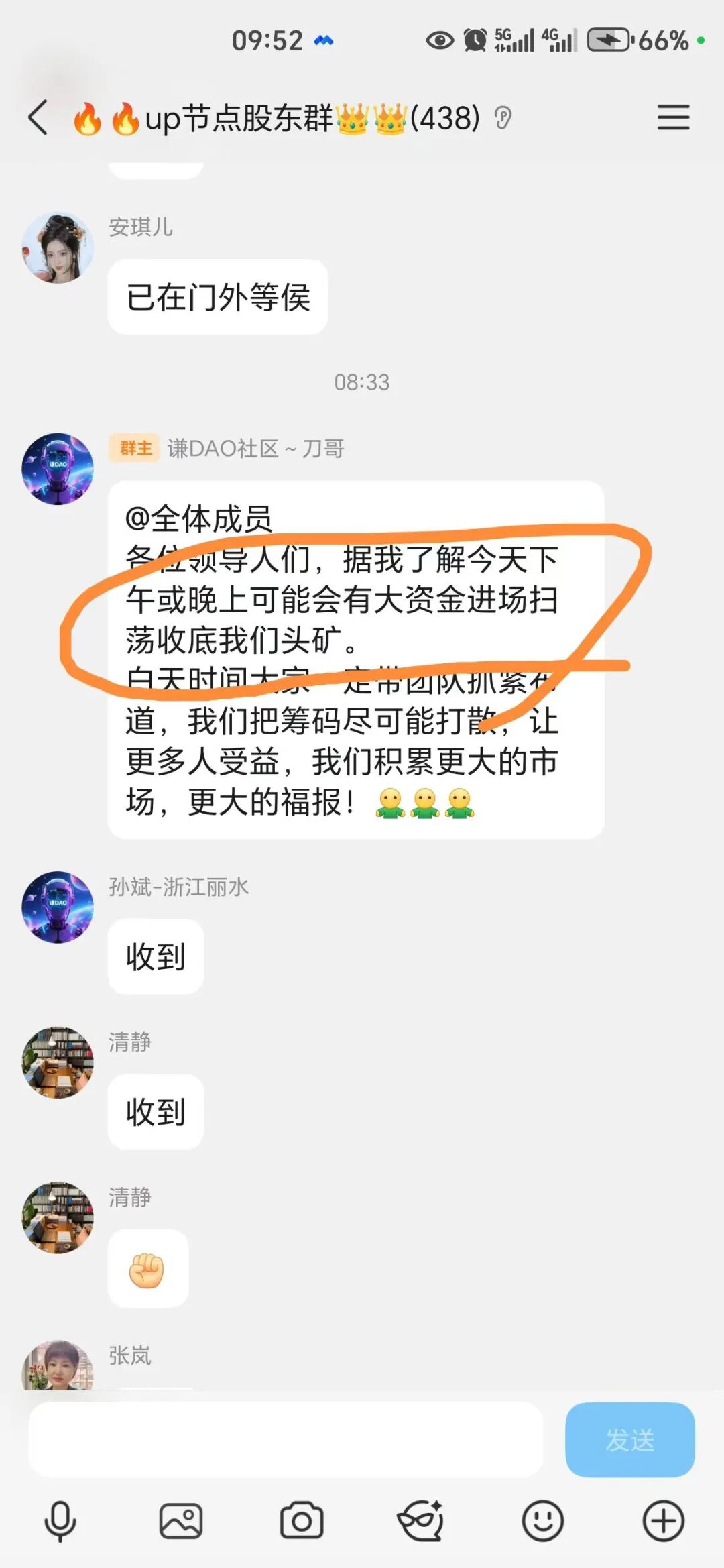Tap the back arrow to exit chat

click(38, 116)
